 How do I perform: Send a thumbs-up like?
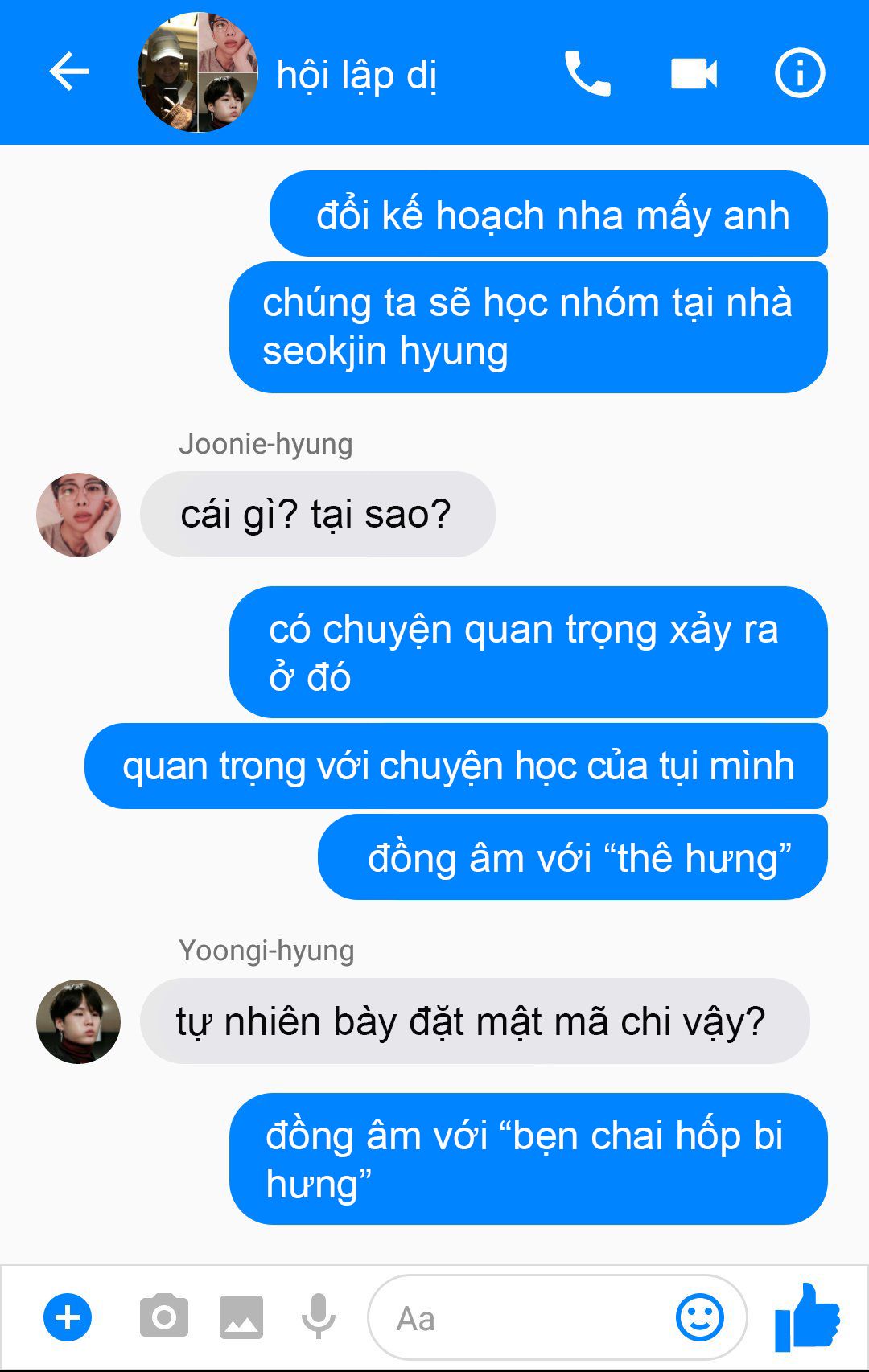point(807,1317)
